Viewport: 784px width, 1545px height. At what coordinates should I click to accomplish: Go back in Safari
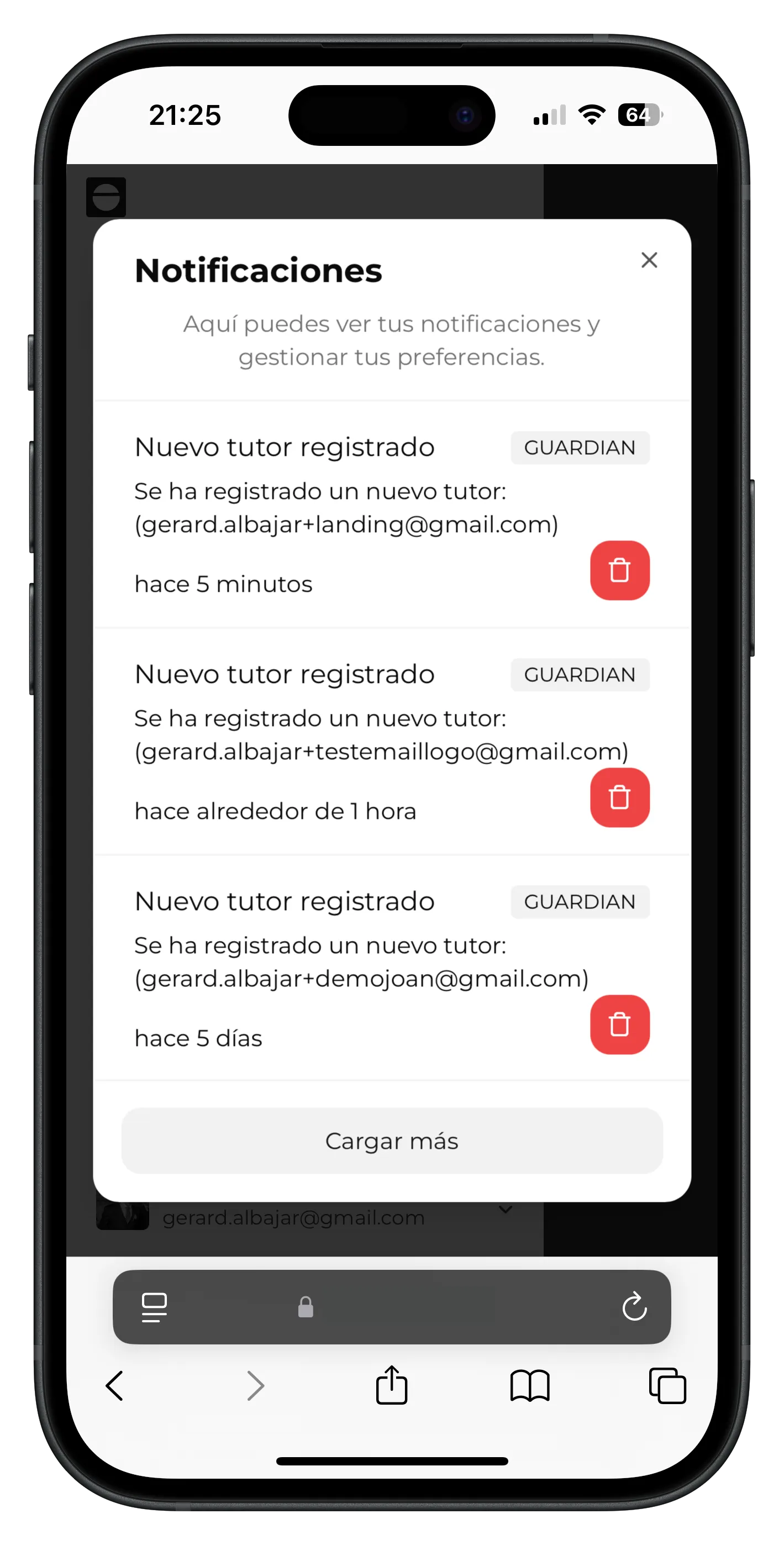pos(114,1385)
